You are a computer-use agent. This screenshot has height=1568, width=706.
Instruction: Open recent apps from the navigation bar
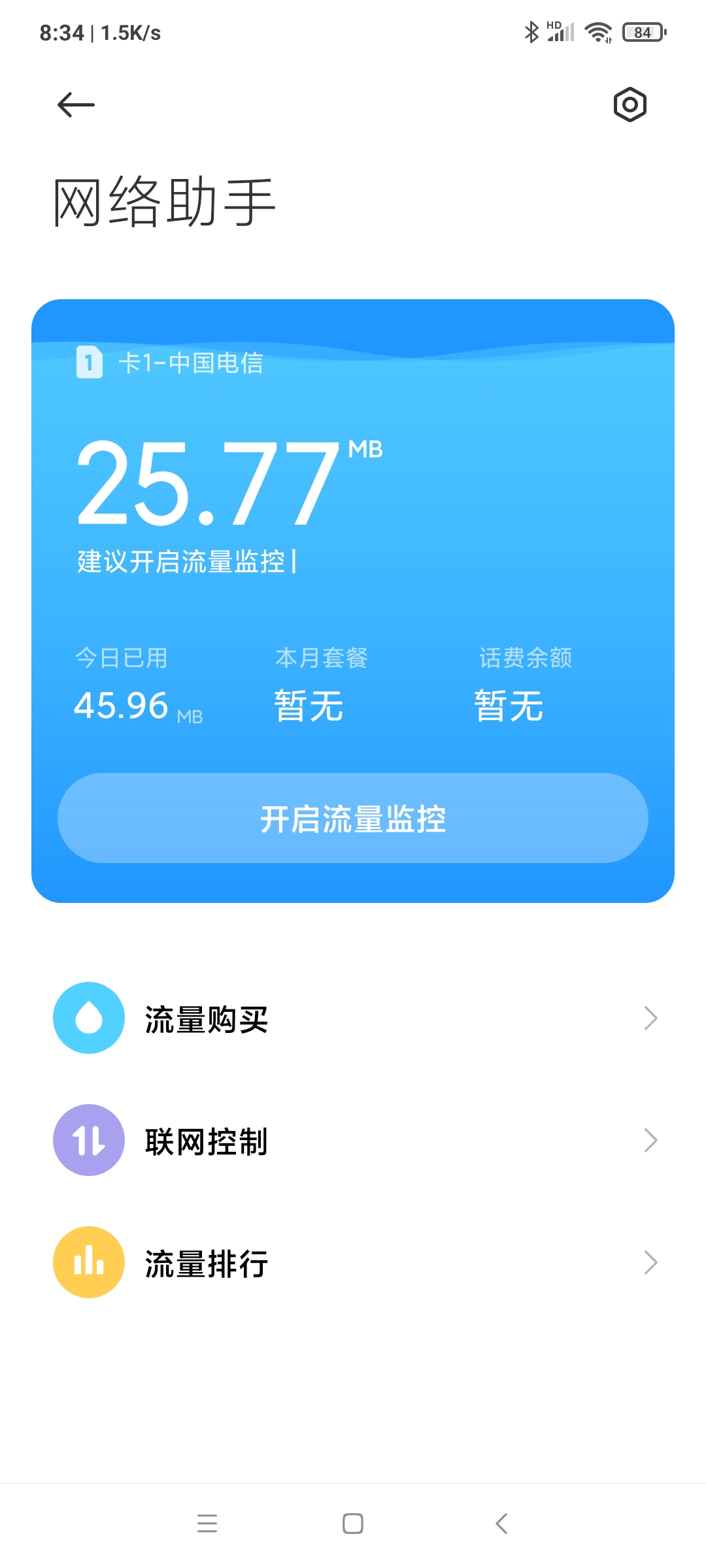[207, 1524]
